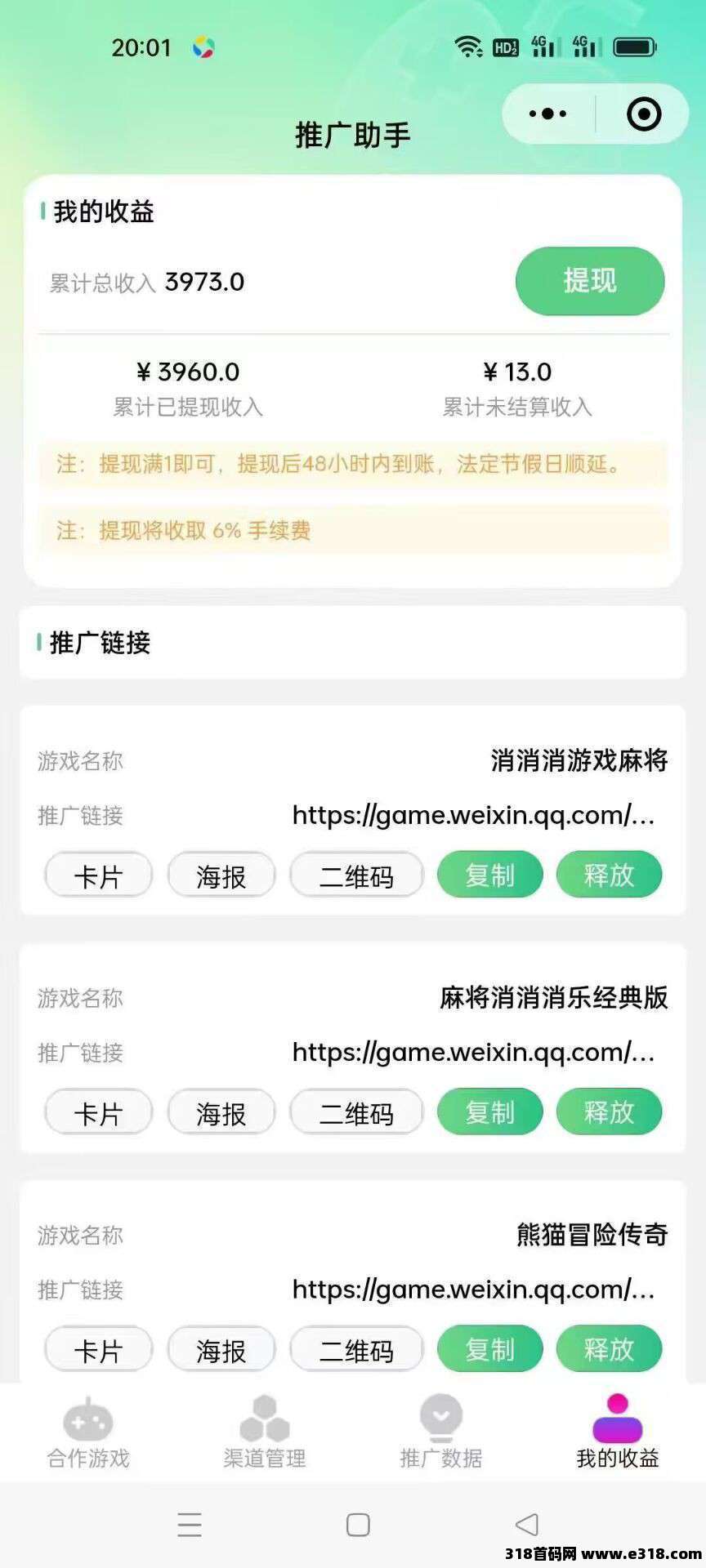Tap 释放 for 麻将消消消乐经典版

609,1111
